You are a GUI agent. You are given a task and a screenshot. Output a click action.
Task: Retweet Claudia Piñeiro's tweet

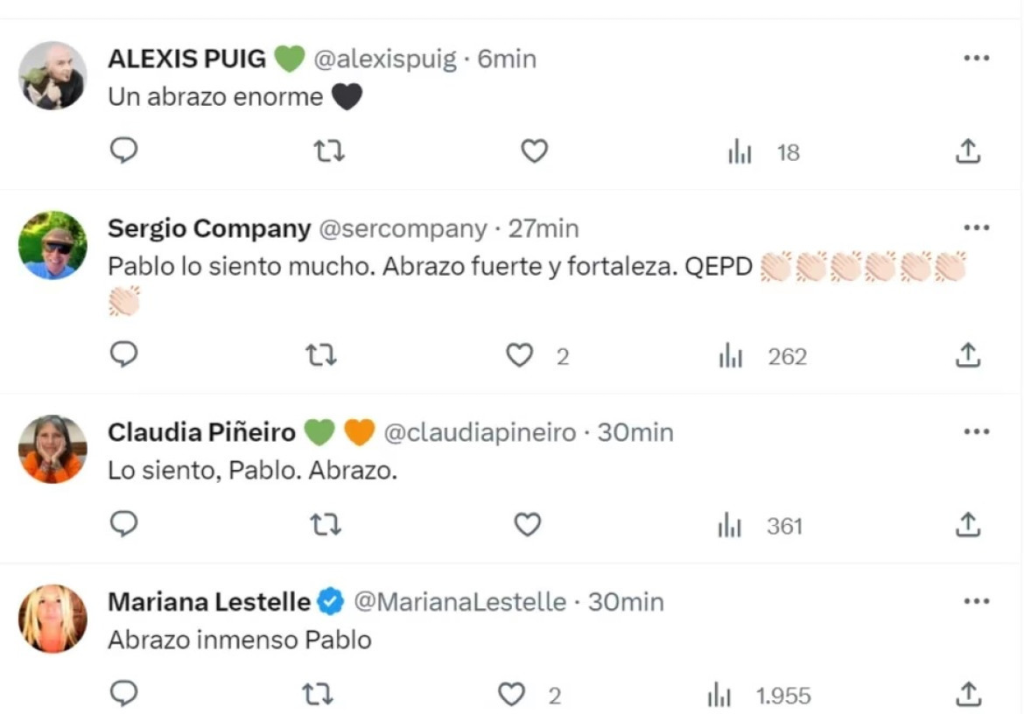pos(320,525)
